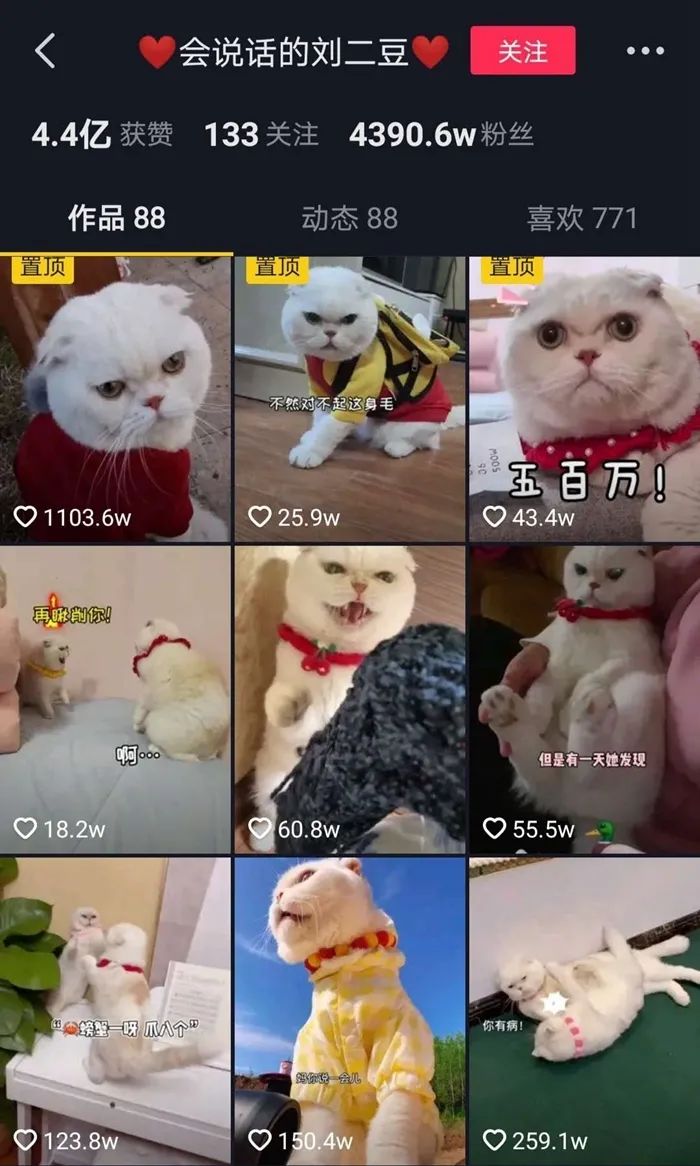Image resolution: width=700 pixels, height=1166 pixels.
Task: Play the 五百万 video with 43.4w likes
Action: tap(585, 399)
